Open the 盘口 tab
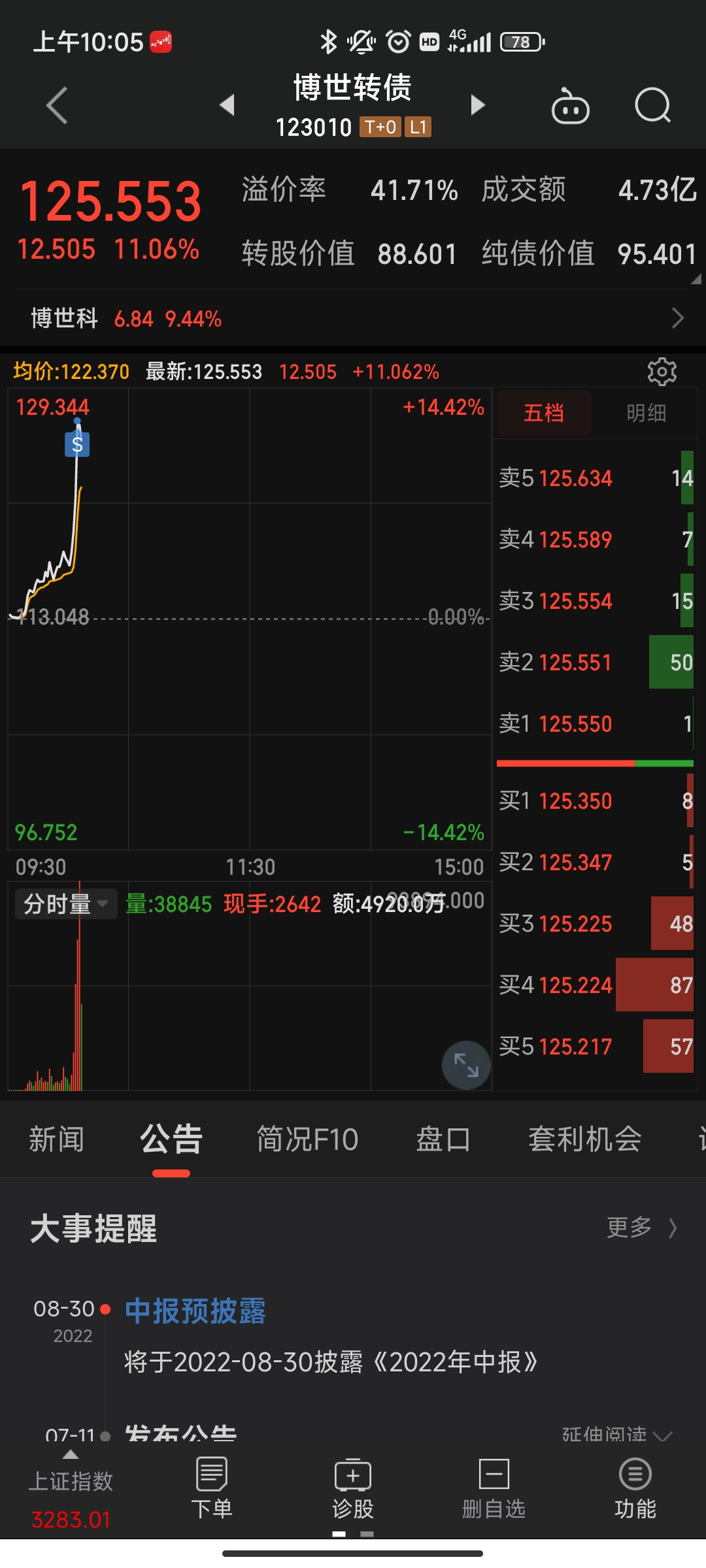 click(443, 1139)
